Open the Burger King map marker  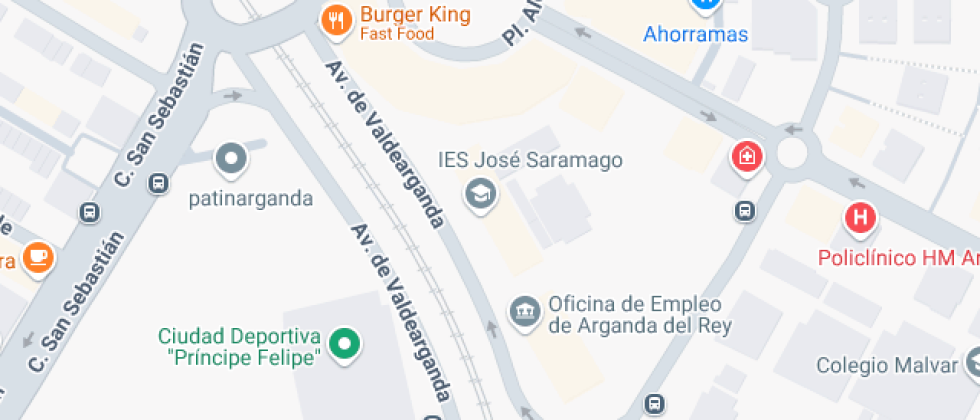(336, 19)
